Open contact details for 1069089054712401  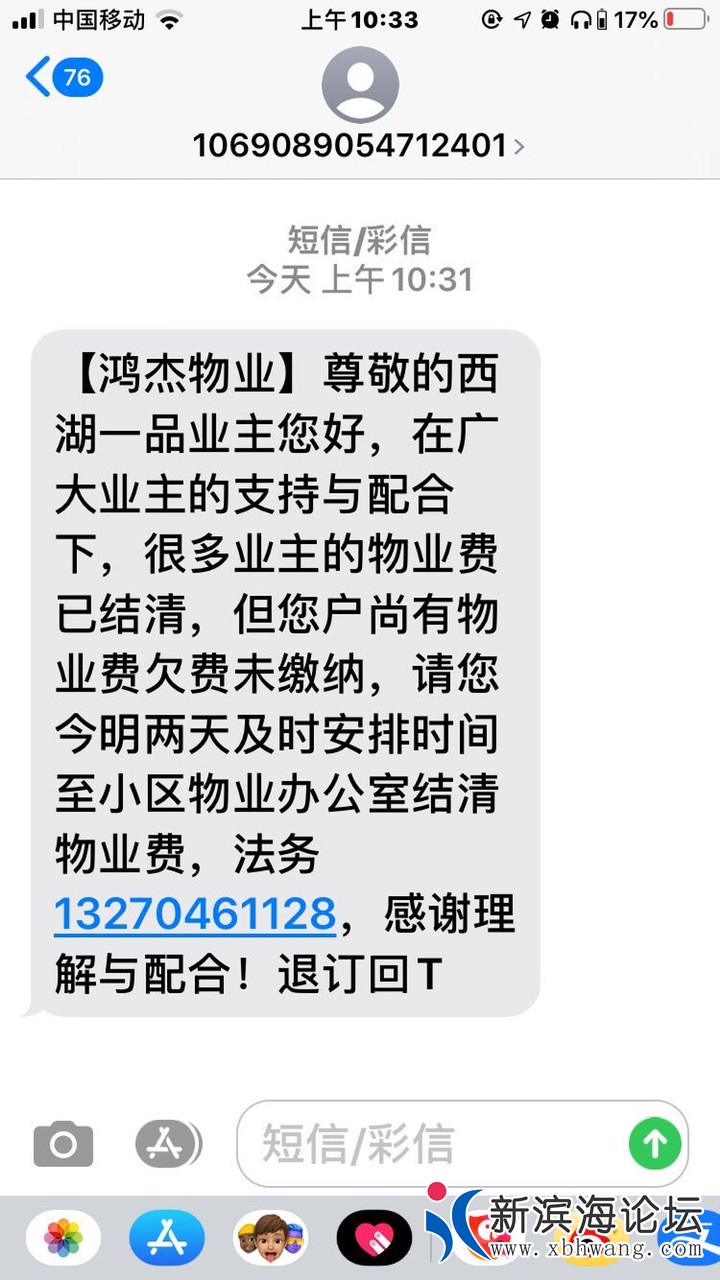pos(359,145)
